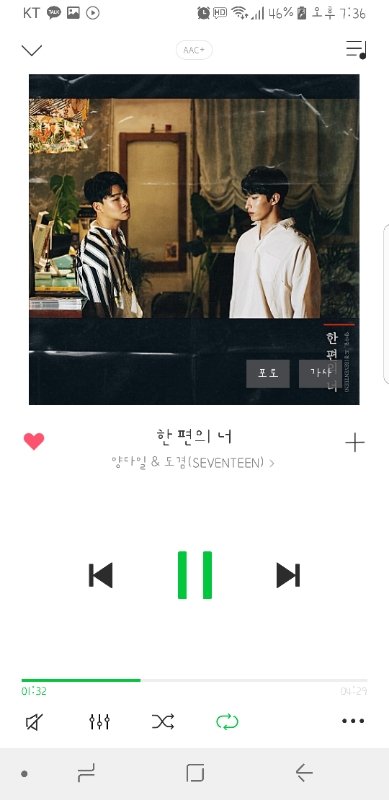Open artist page 양다일 & 도겸(SEVENTEEN)
Image resolution: width=389 pixels, height=800 pixels.
(x=192, y=463)
